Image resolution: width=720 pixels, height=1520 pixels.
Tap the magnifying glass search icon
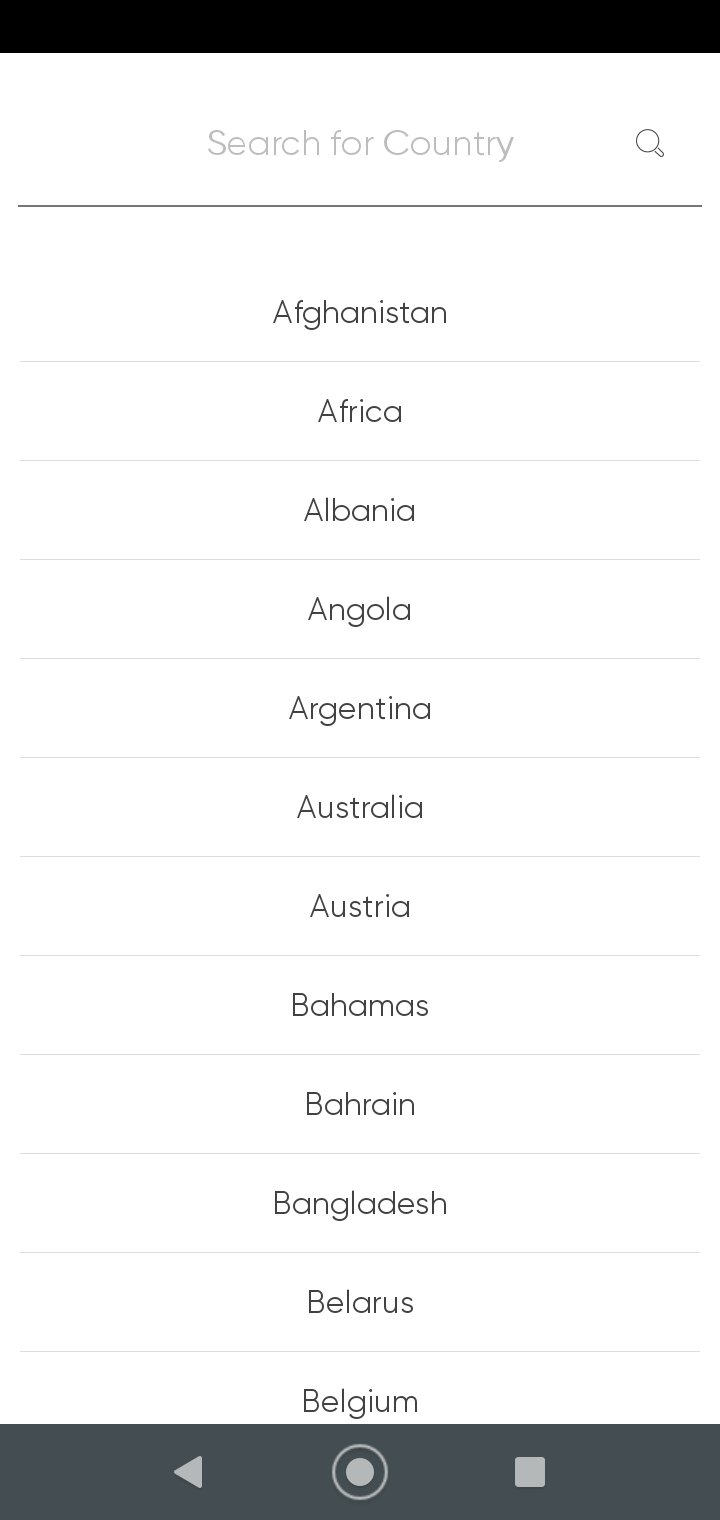pos(650,144)
